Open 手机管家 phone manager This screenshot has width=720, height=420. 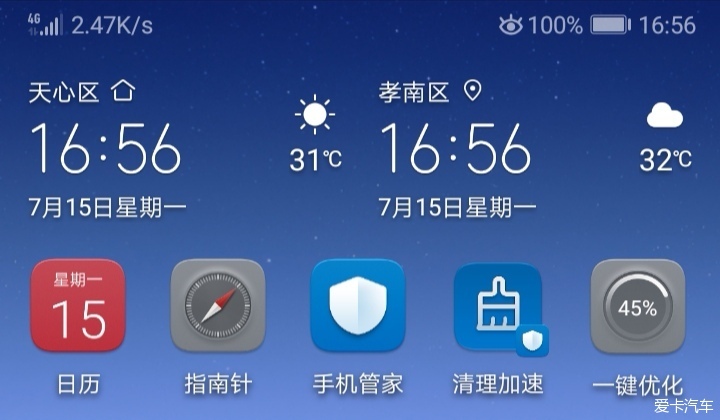[x=358, y=308]
